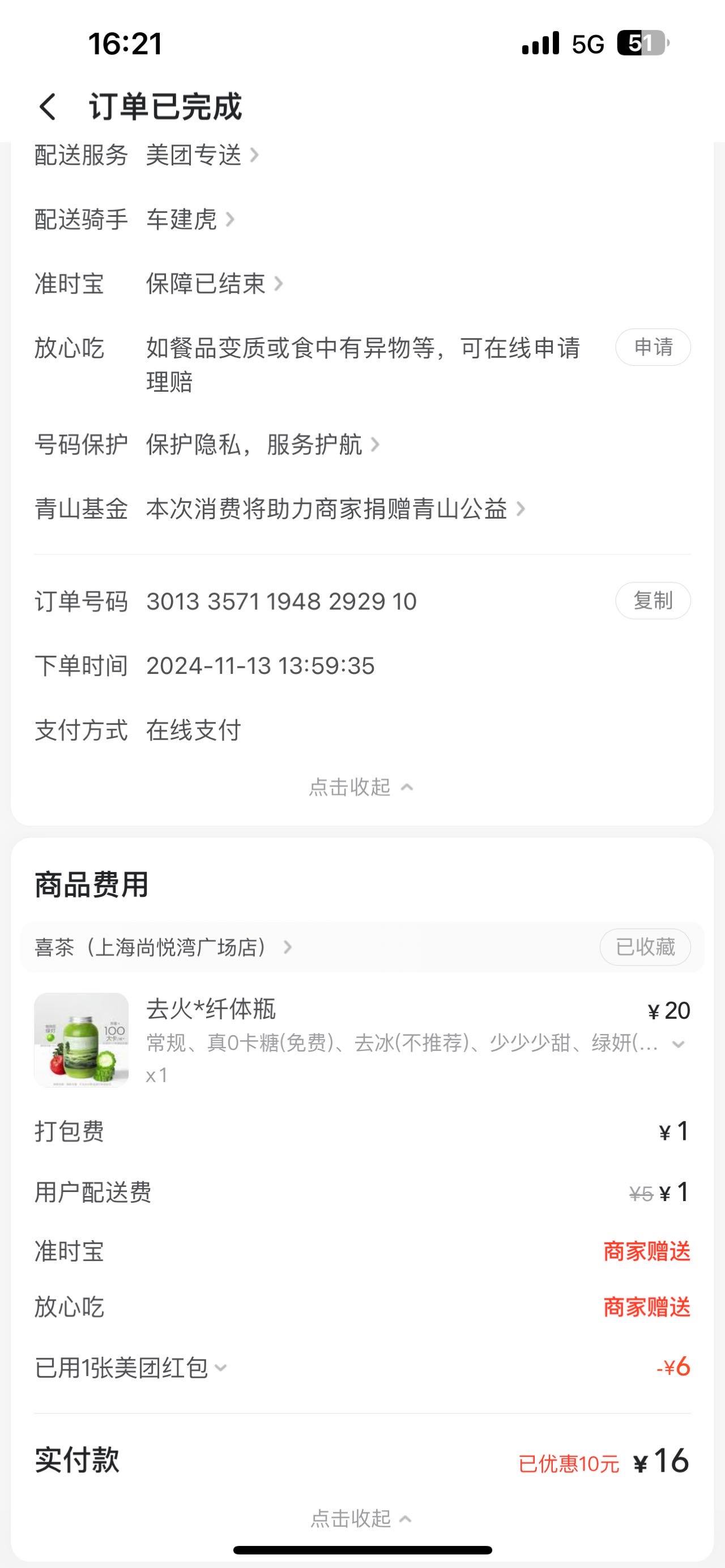Open 青山基金 charity donation details

[x=335, y=509]
